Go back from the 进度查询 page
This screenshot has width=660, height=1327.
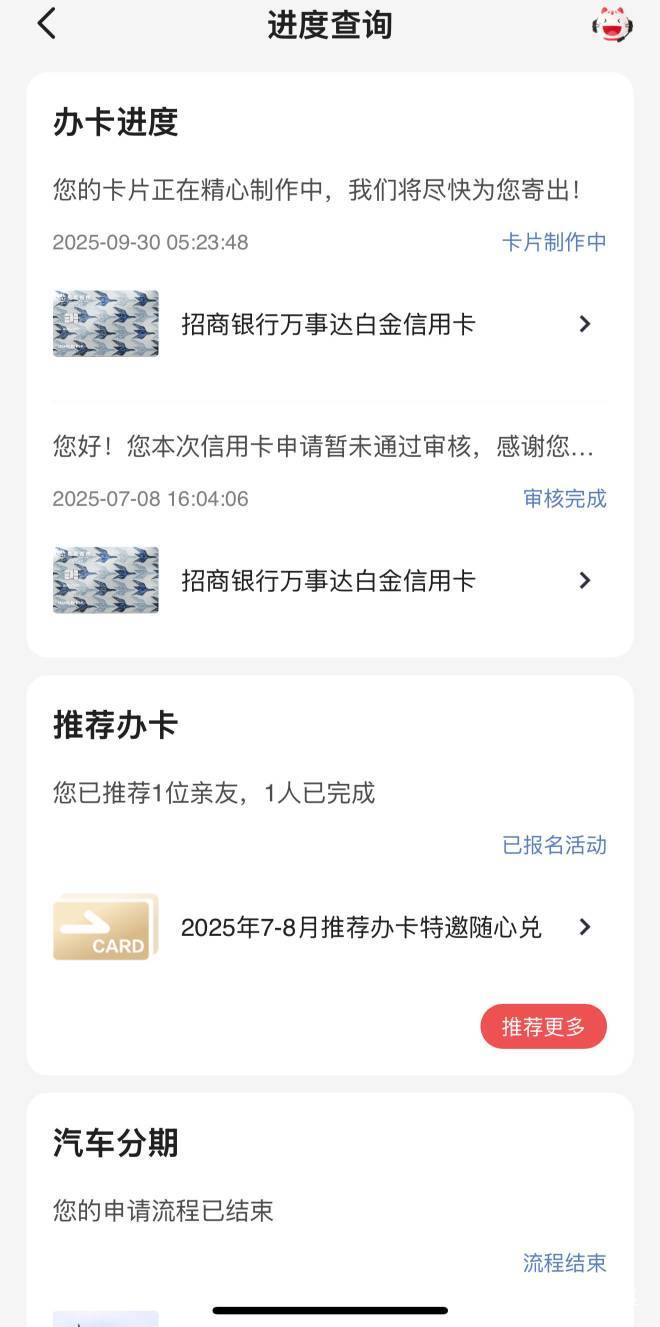[46, 24]
